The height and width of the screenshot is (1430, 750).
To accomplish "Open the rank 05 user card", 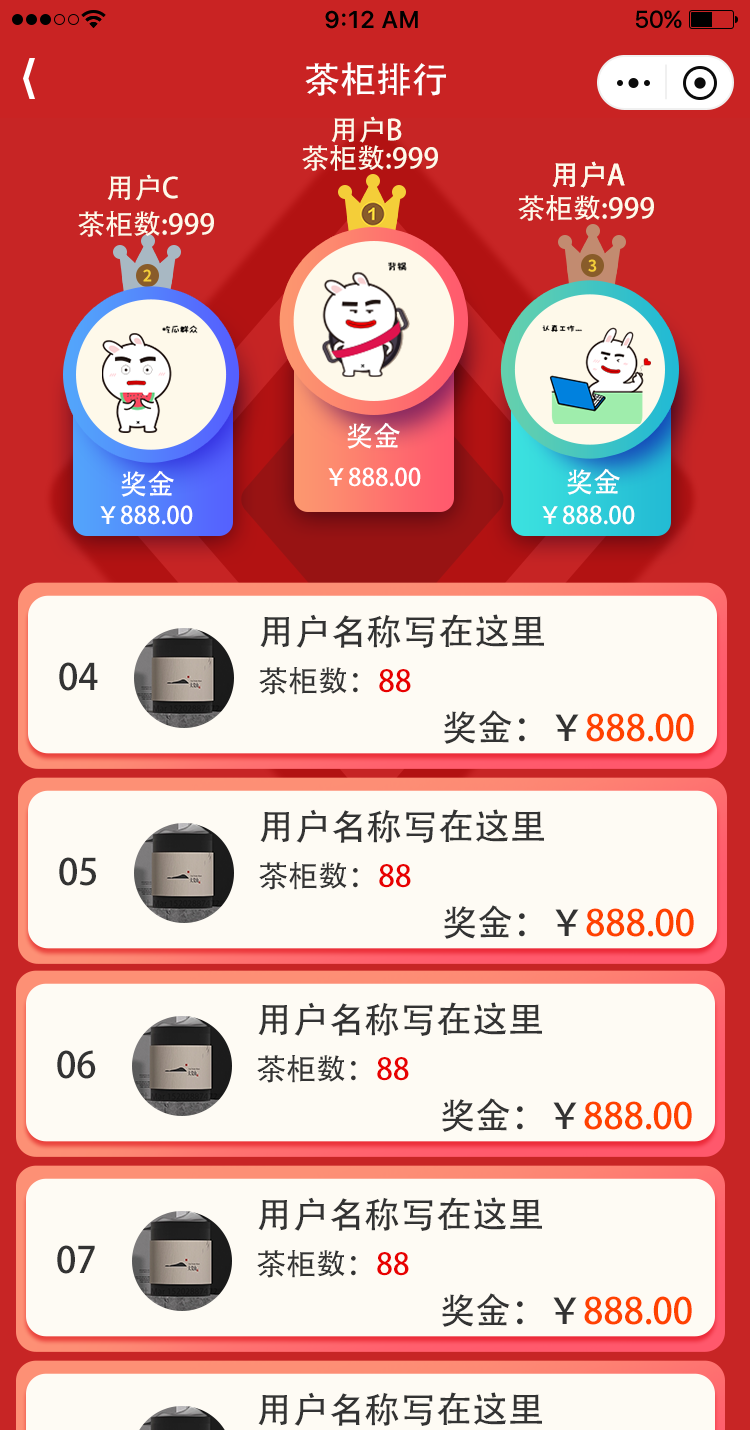I will (372, 870).
